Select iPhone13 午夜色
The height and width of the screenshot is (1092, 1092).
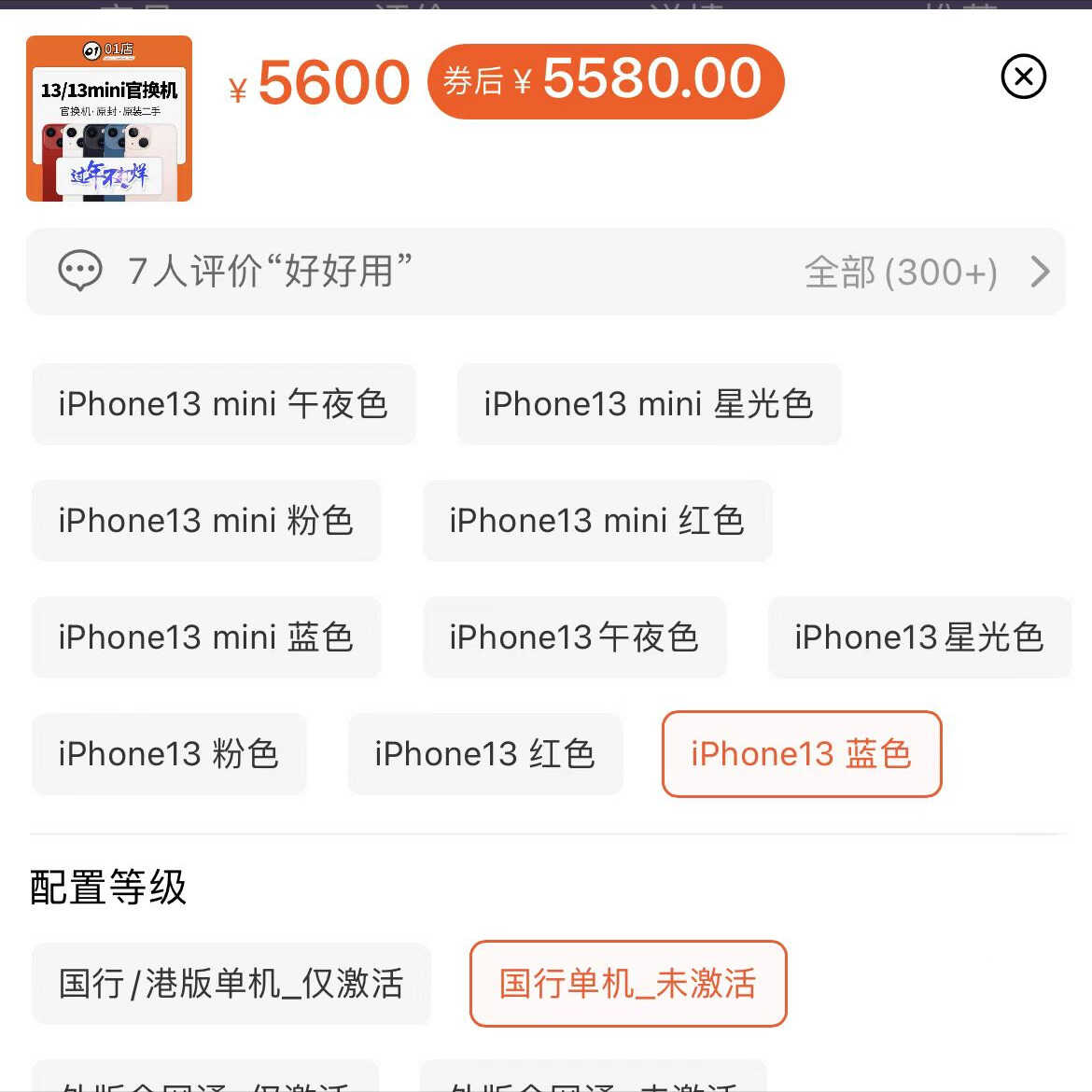point(574,637)
